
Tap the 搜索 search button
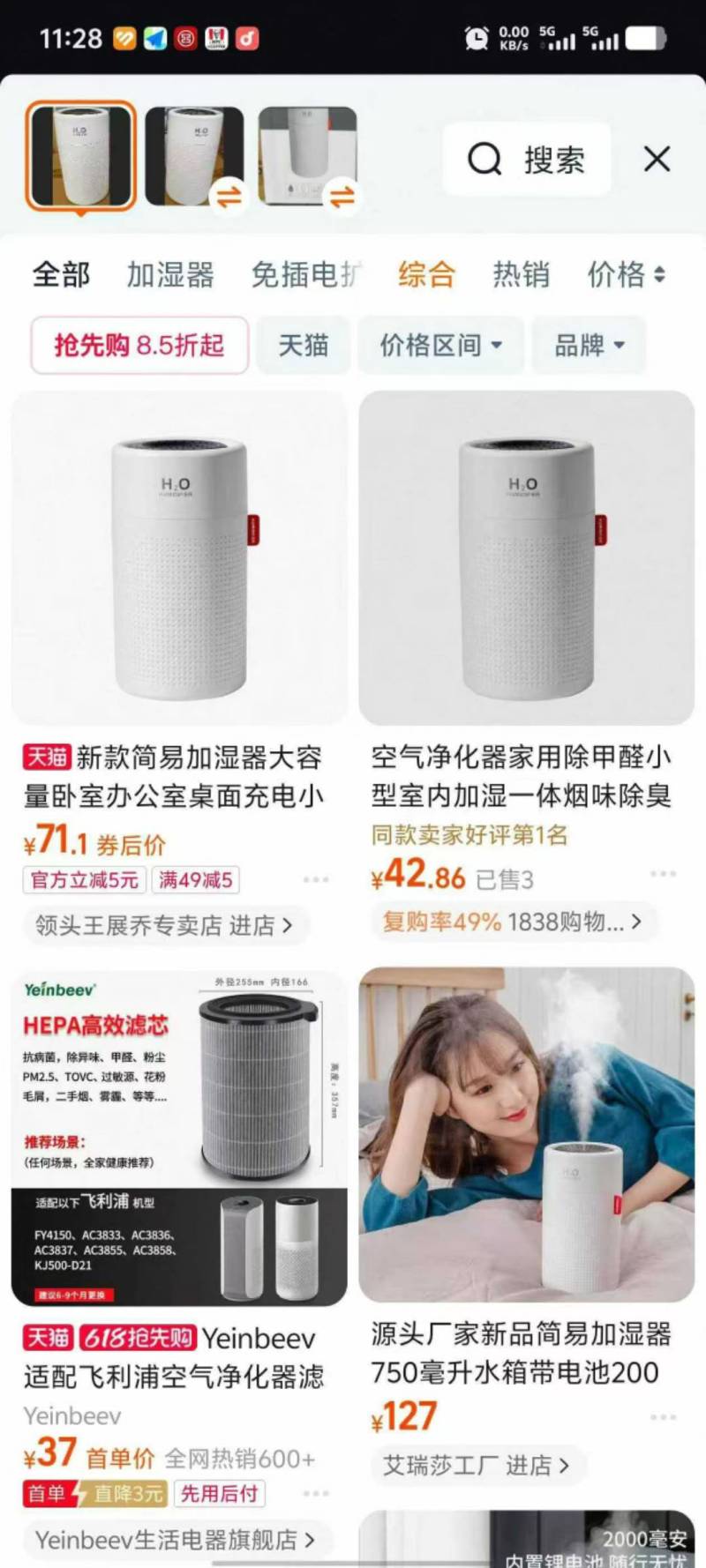coord(526,160)
